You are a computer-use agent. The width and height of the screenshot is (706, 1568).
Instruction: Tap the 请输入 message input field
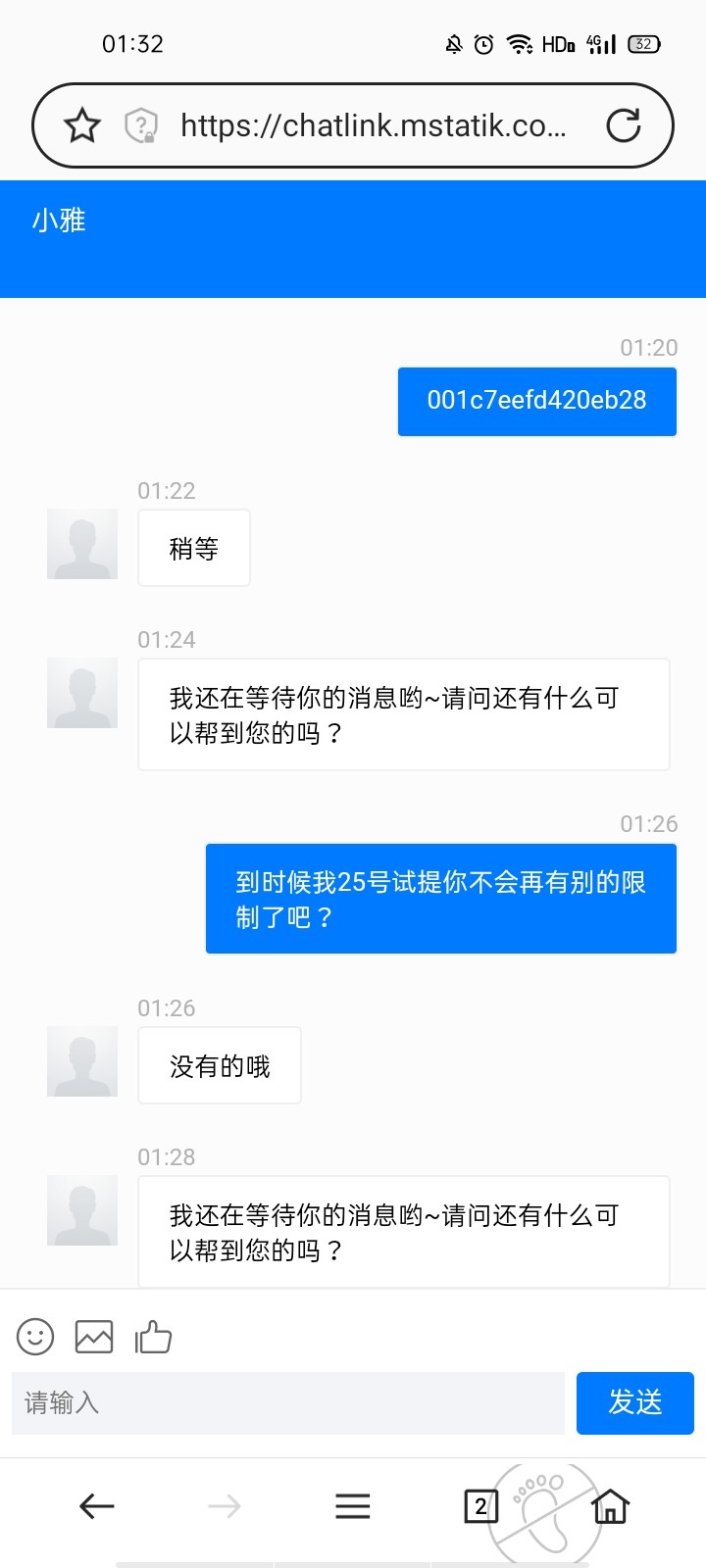pos(284,1403)
